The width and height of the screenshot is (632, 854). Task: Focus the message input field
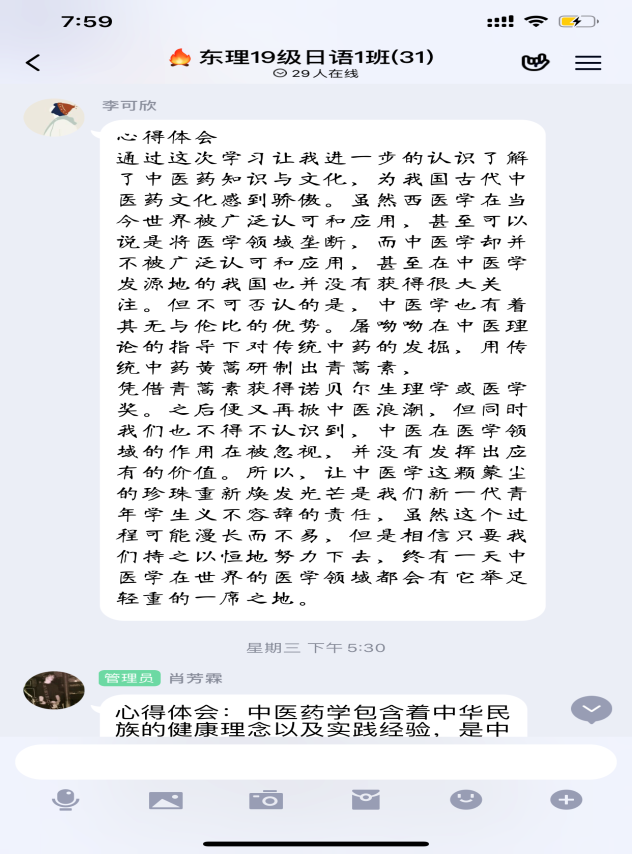click(315, 762)
